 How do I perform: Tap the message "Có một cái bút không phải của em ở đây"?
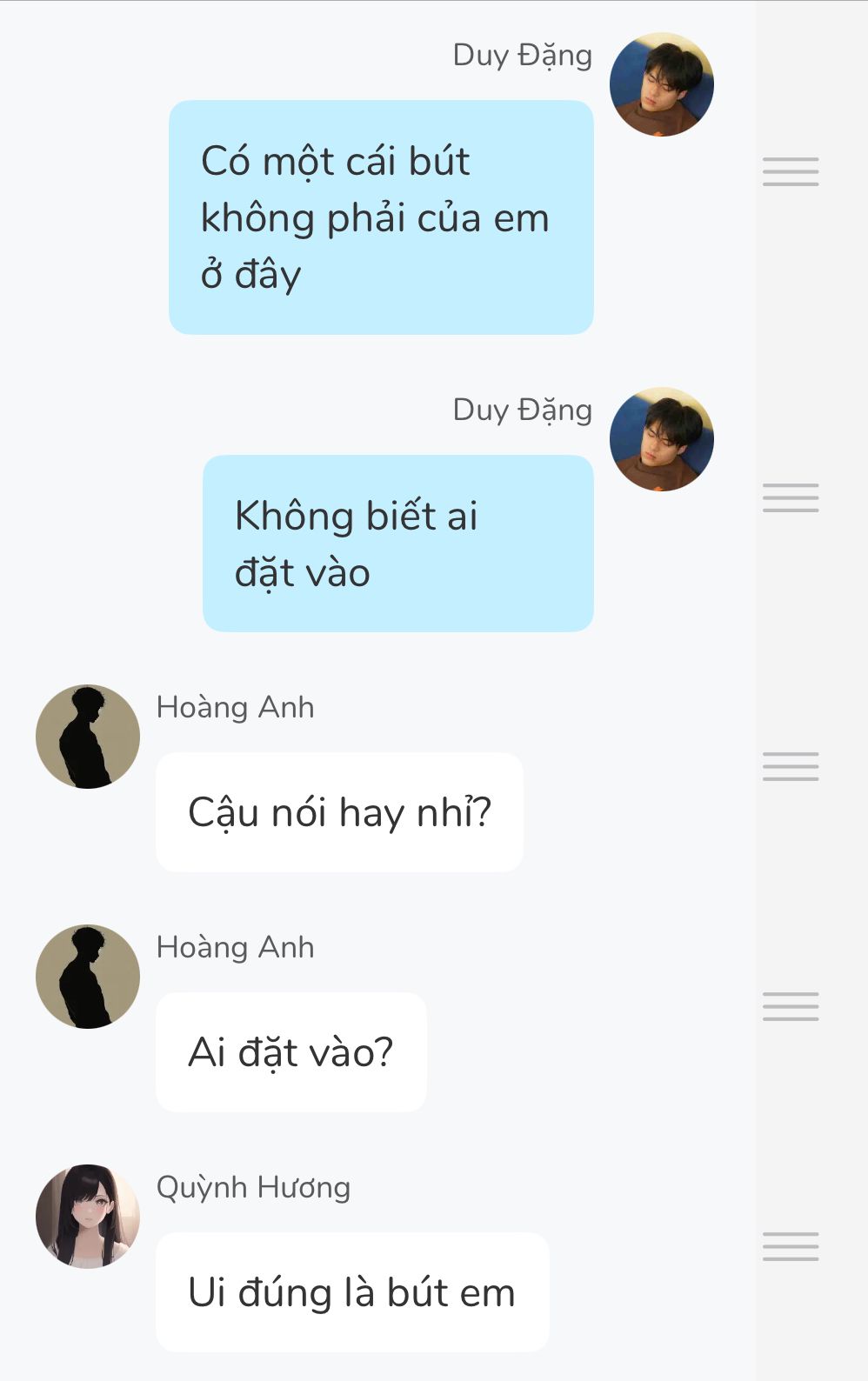(381, 217)
